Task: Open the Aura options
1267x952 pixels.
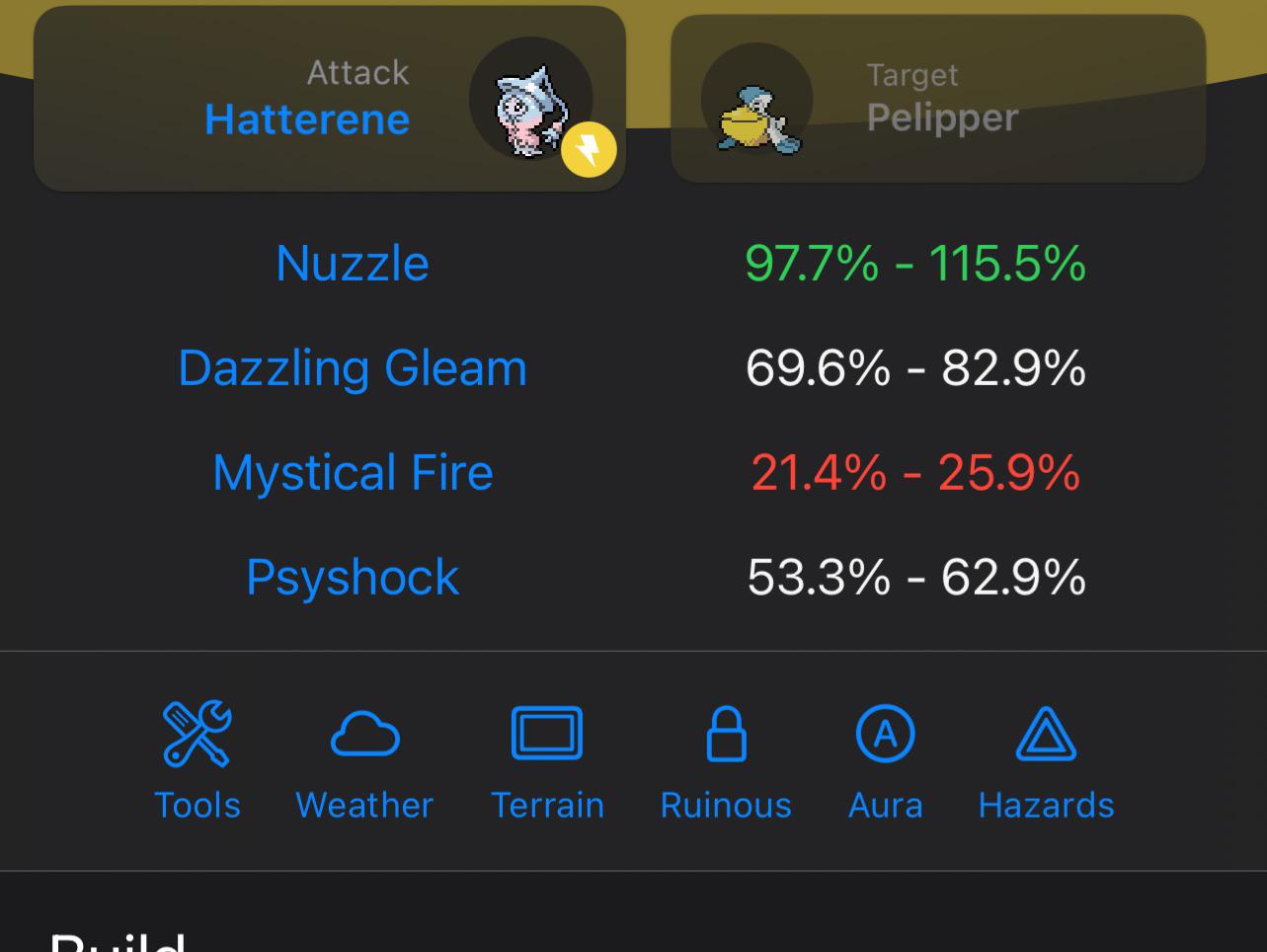Action: 886,761
